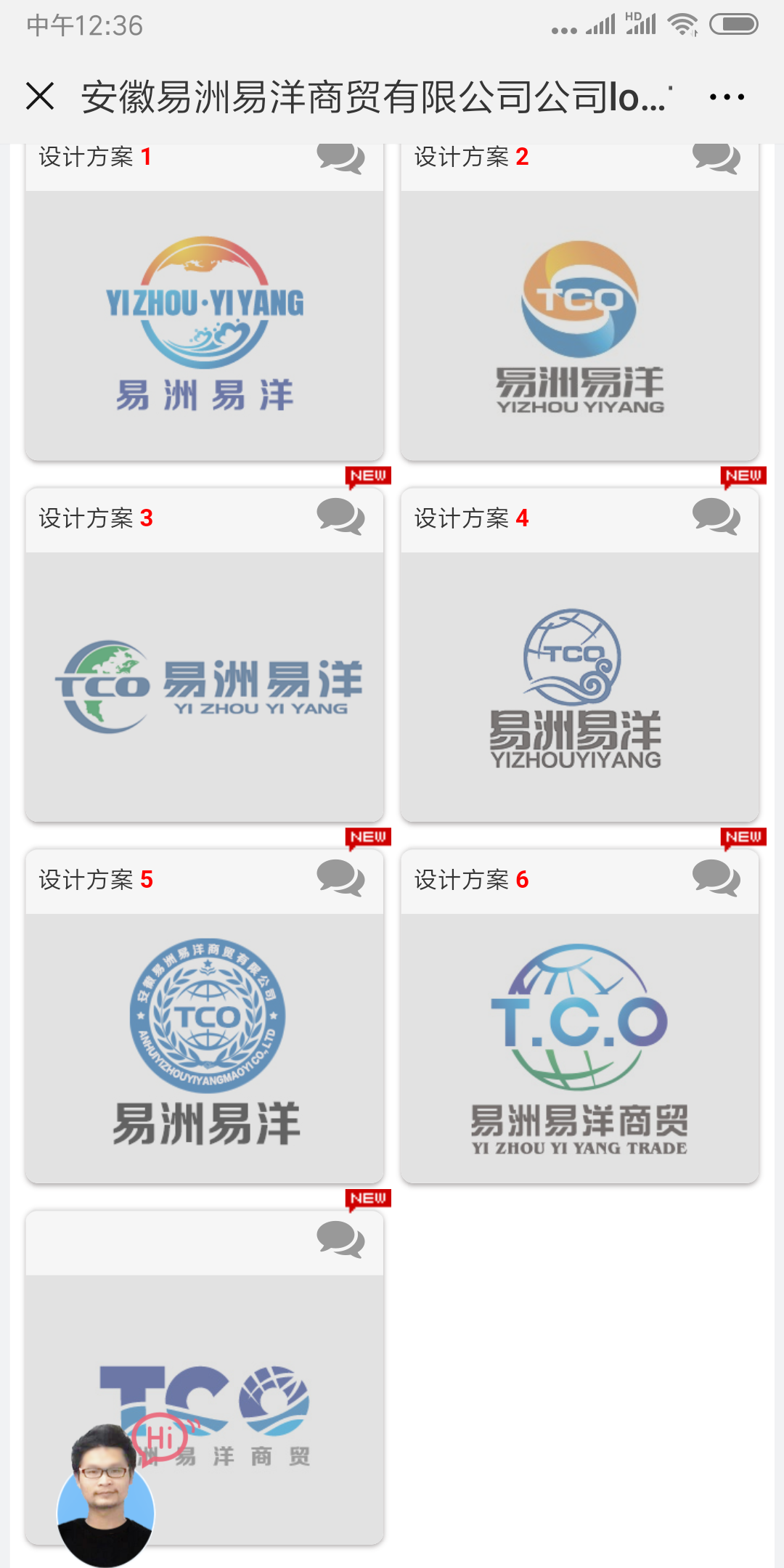The height and width of the screenshot is (1568, 784).
Task: Open comments on the unlabeled last design
Action: tap(340, 1240)
